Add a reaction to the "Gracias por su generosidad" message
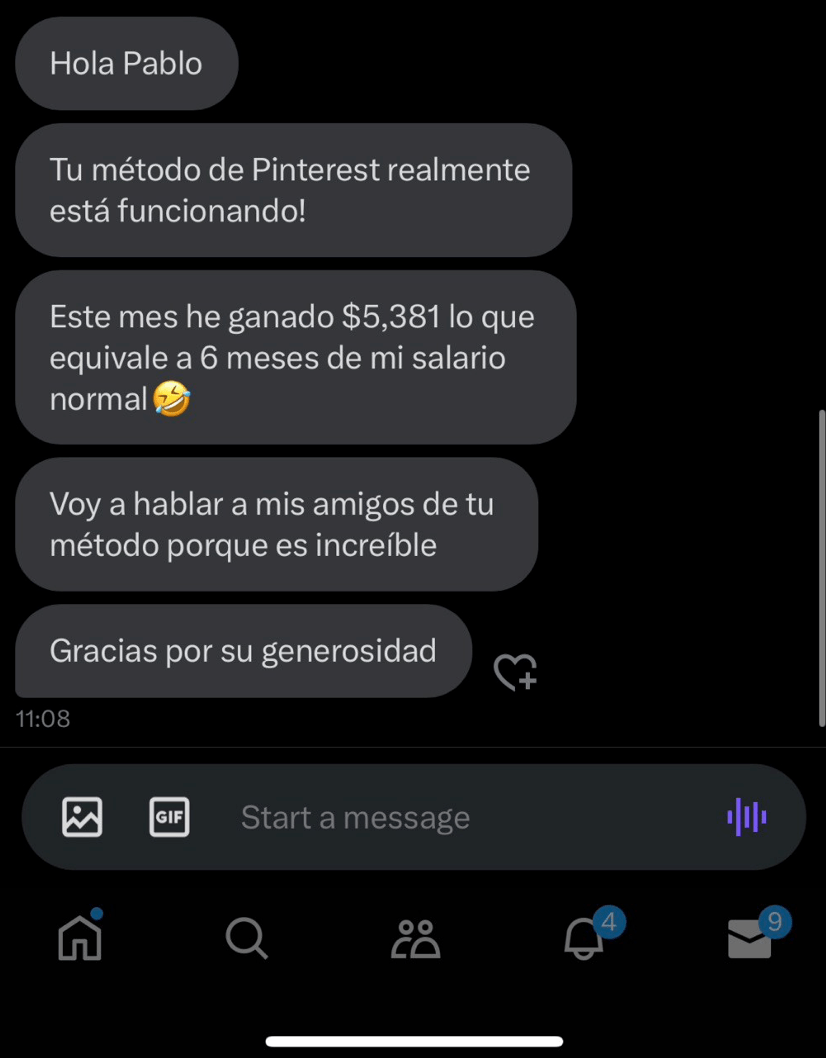Screen dimensions: 826x1058 click(516, 672)
